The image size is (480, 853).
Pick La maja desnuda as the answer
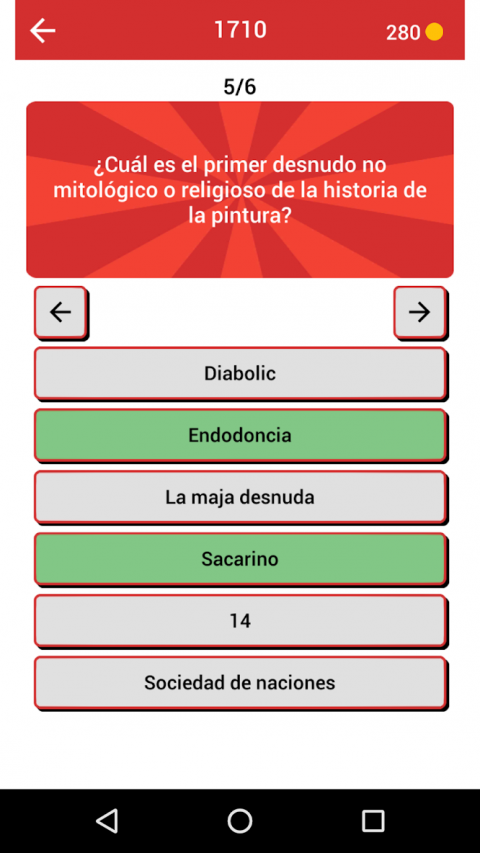tap(240, 497)
